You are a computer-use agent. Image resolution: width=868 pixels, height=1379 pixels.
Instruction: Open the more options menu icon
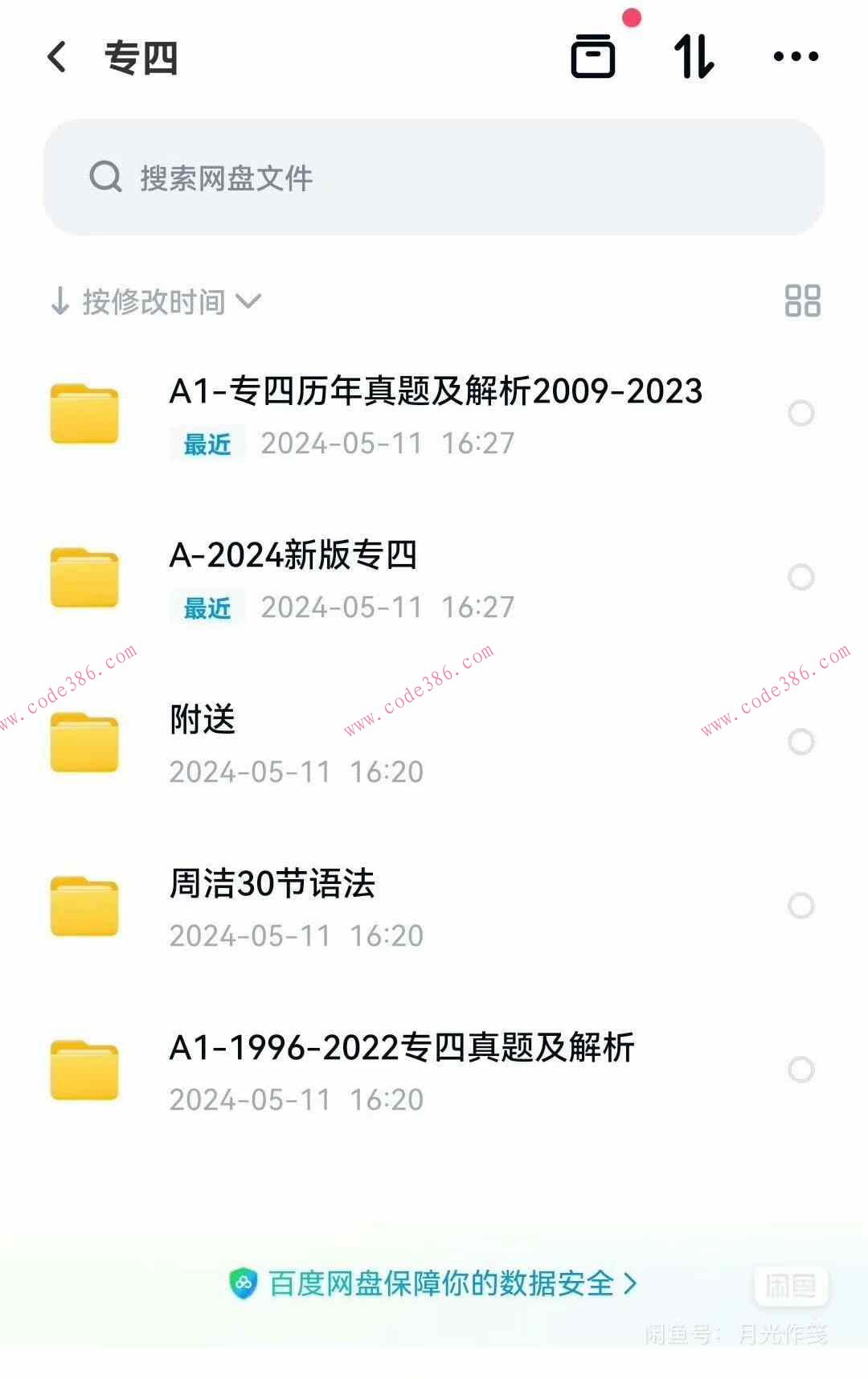(796, 56)
